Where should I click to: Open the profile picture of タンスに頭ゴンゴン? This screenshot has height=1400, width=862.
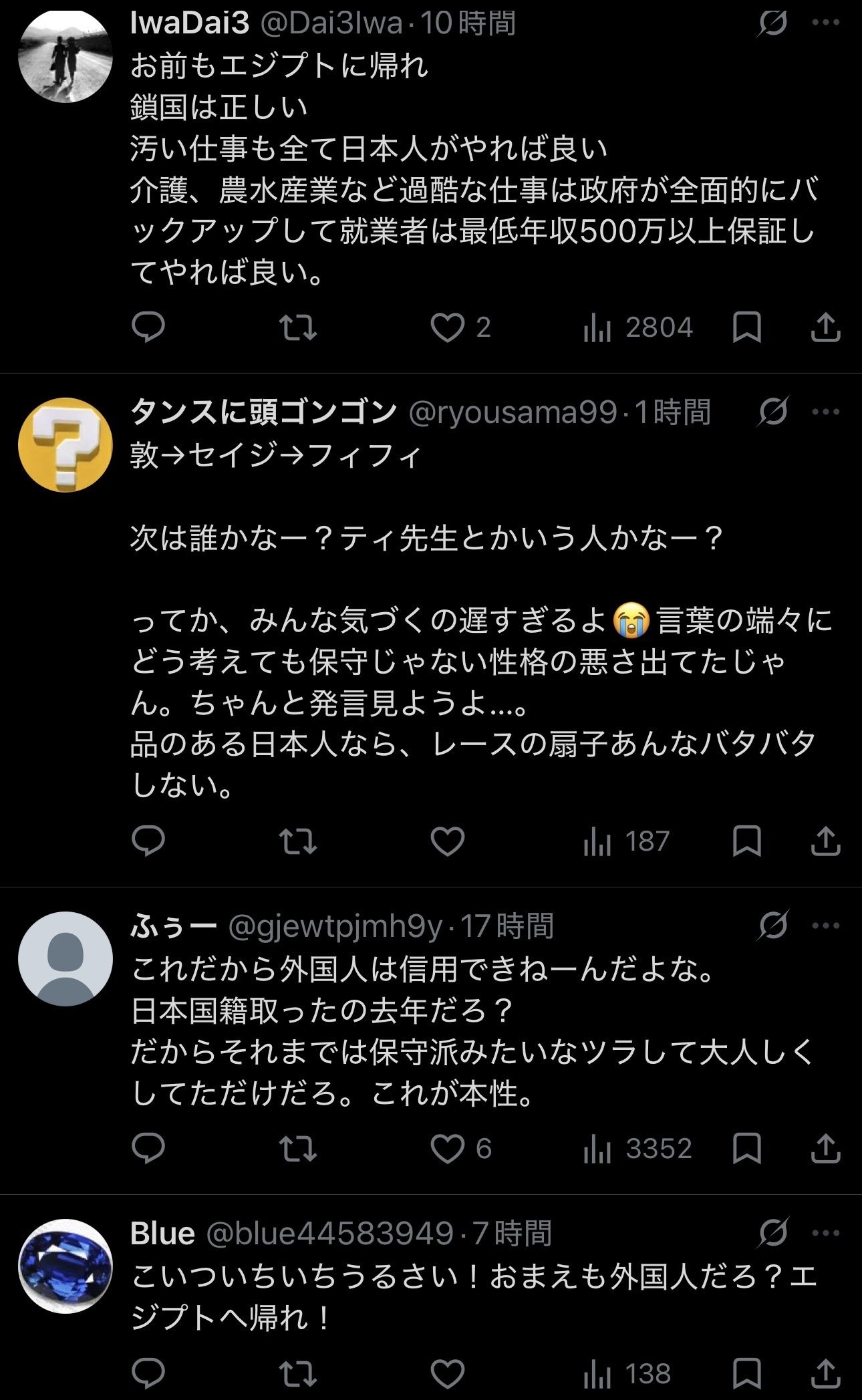pos(65,445)
